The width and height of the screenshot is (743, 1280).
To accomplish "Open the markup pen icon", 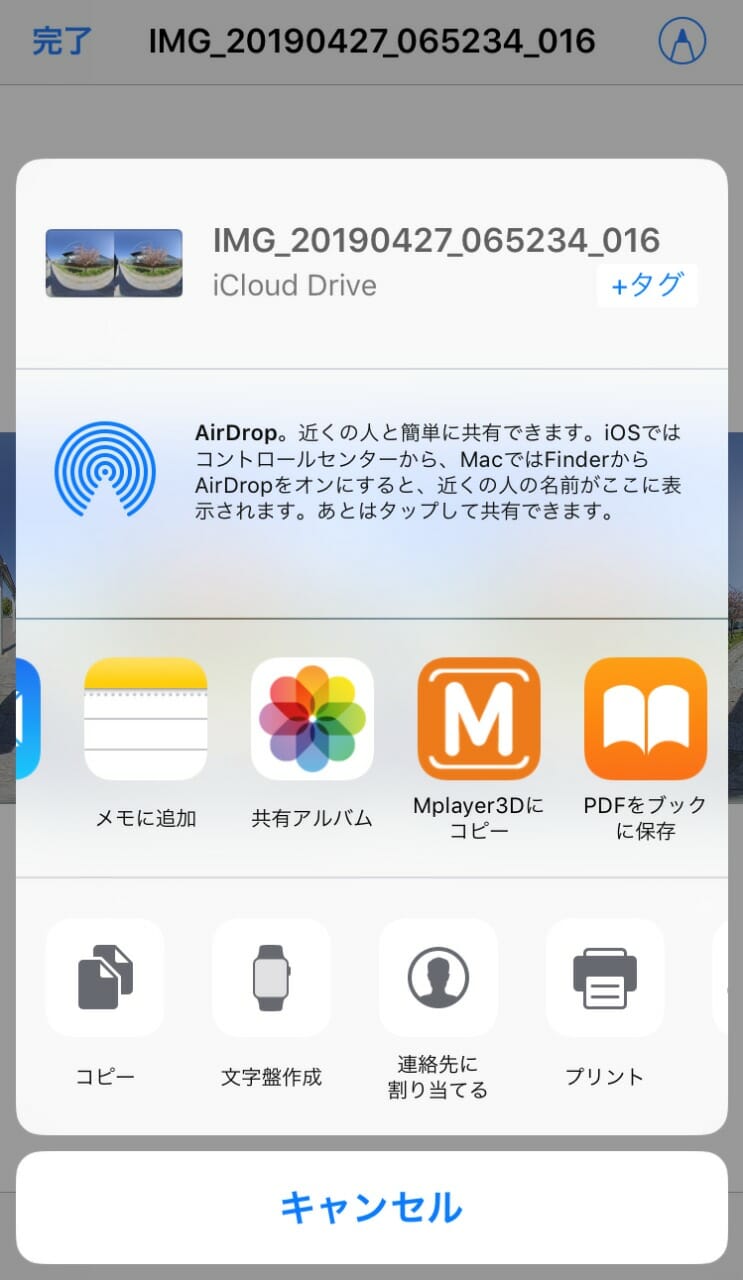I will point(682,41).
